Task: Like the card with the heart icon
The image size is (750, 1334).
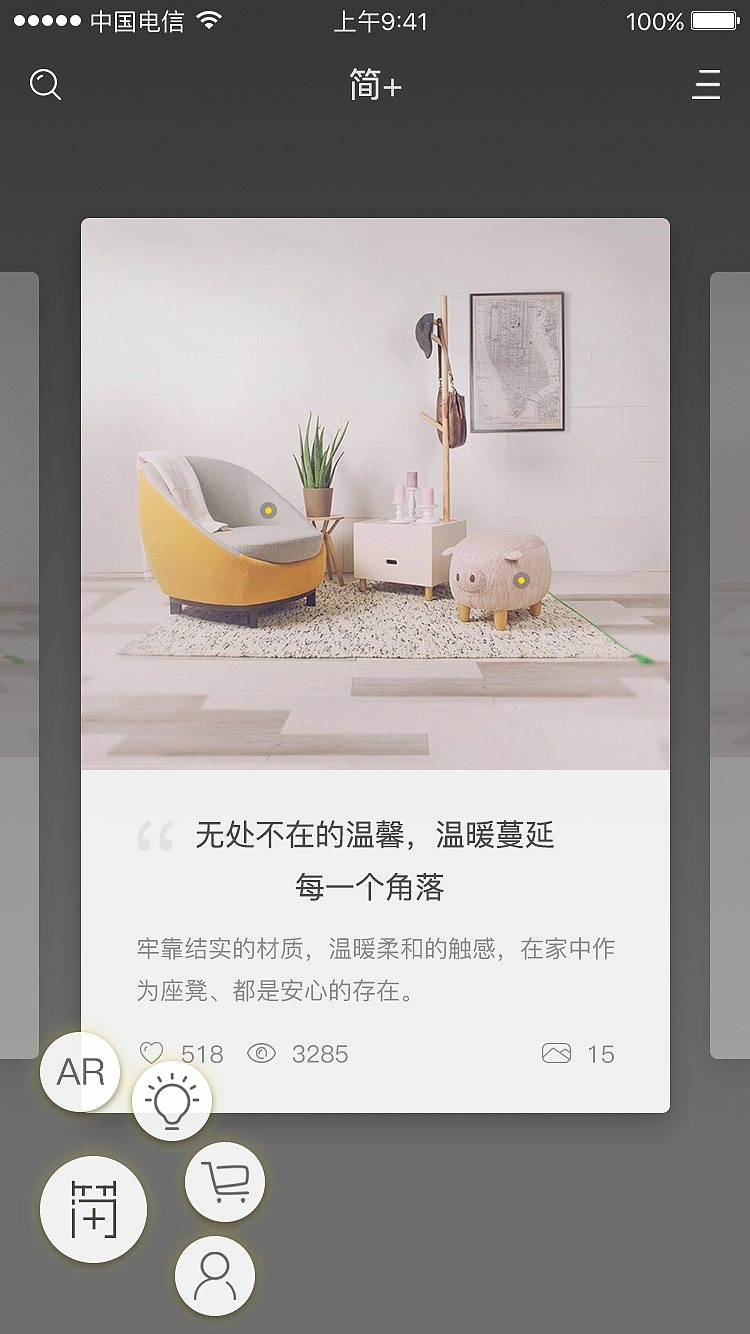Action: click(x=151, y=1053)
